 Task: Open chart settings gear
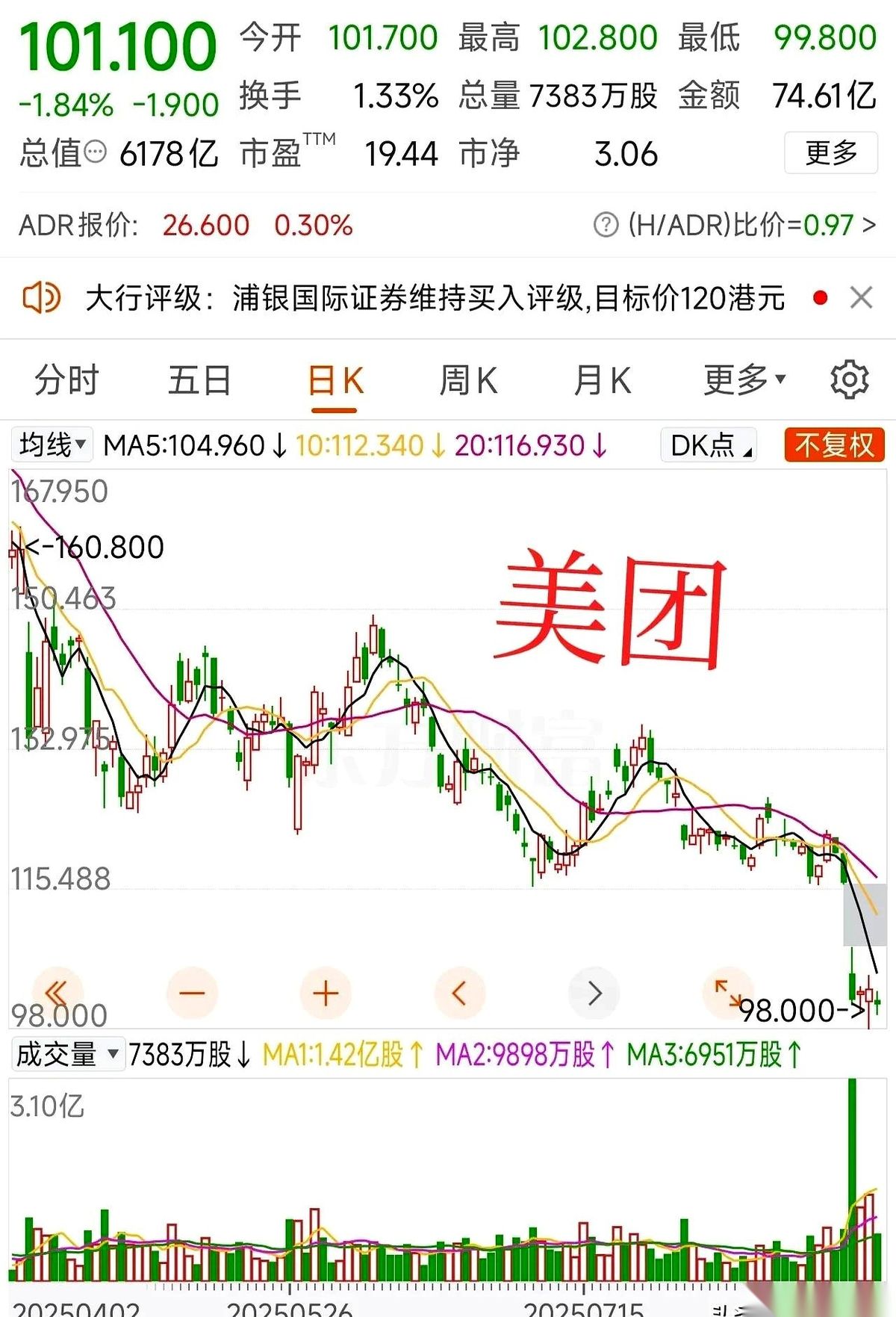(x=850, y=379)
